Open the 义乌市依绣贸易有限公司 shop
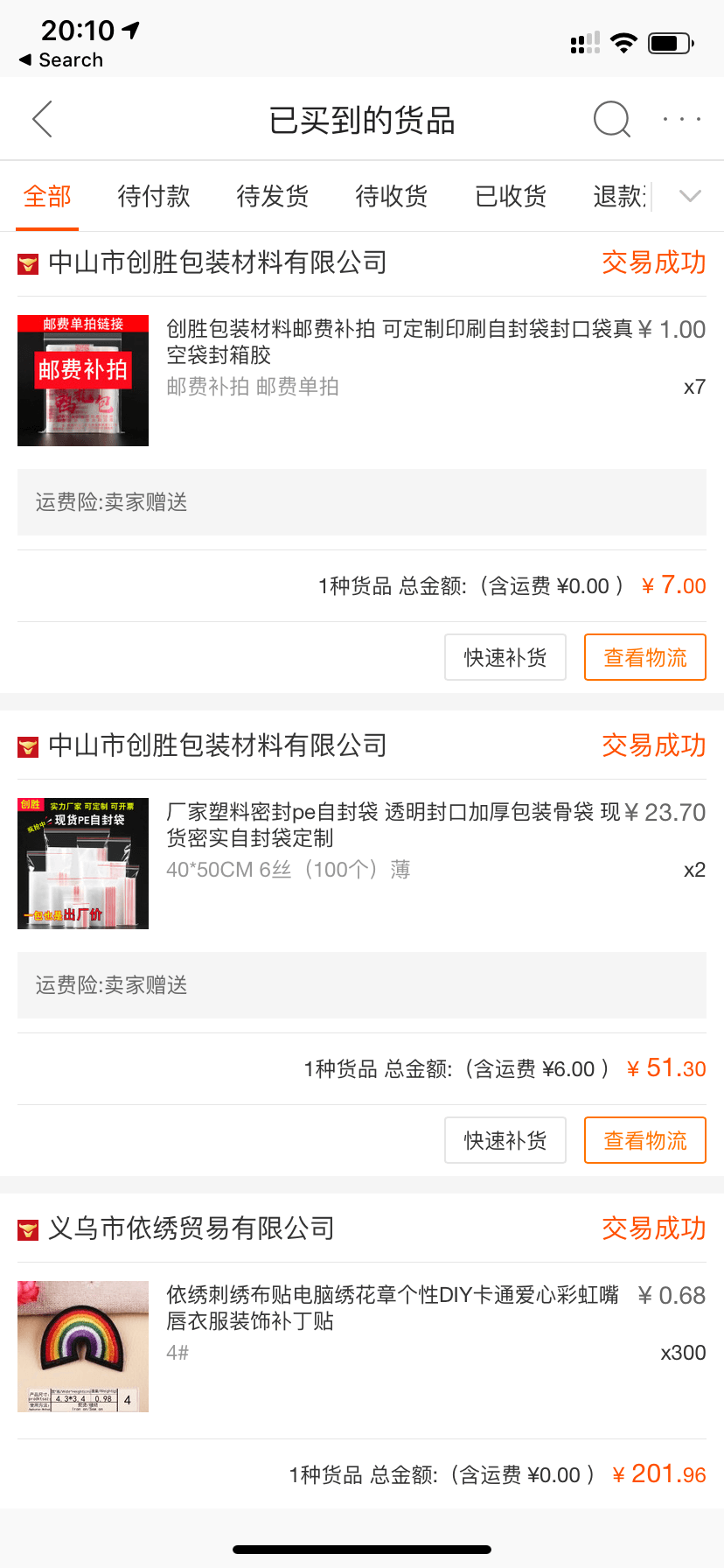Image resolution: width=724 pixels, height=1568 pixels. [191, 1228]
